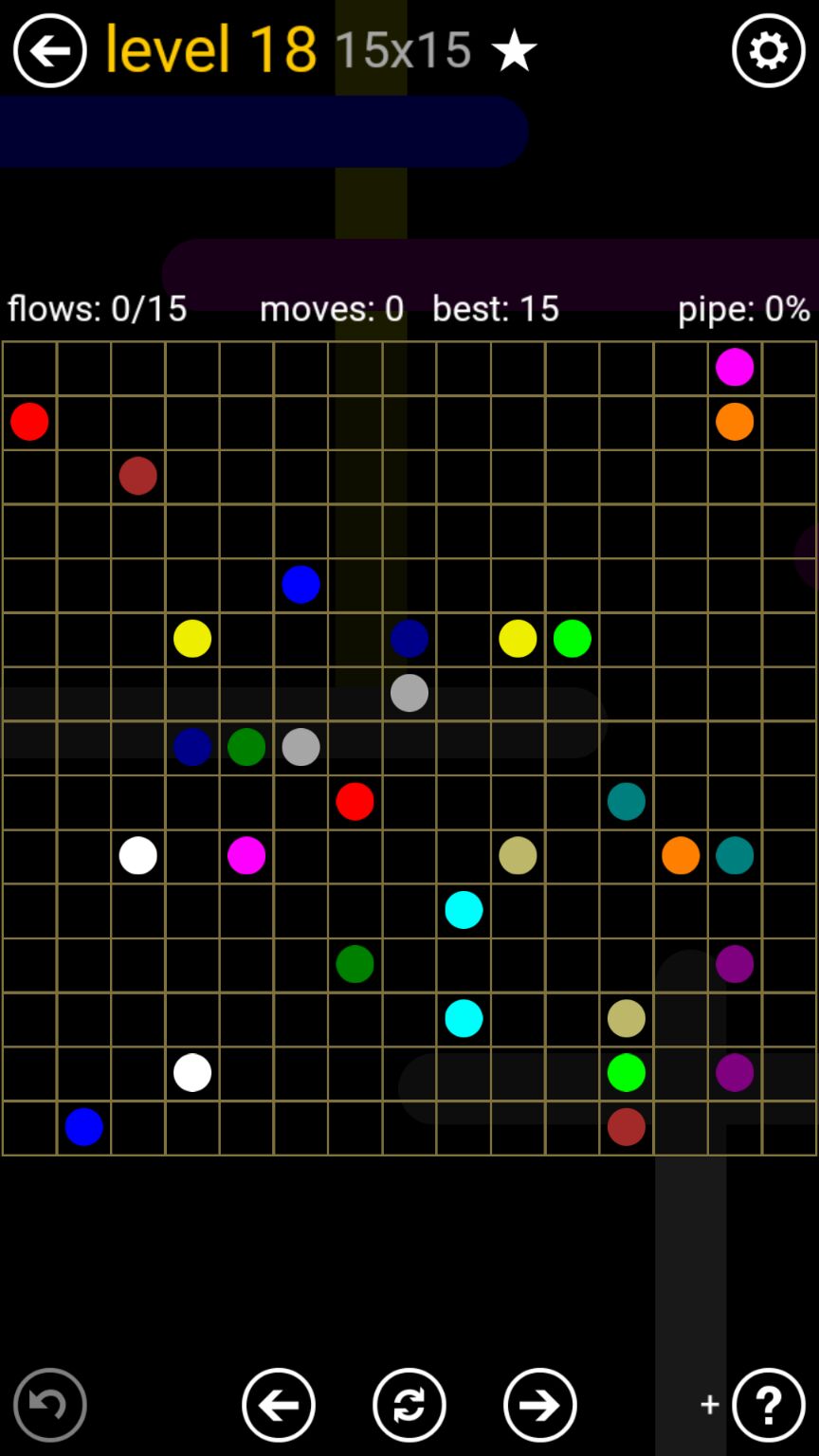Go to the previous level

coord(278,1404)
